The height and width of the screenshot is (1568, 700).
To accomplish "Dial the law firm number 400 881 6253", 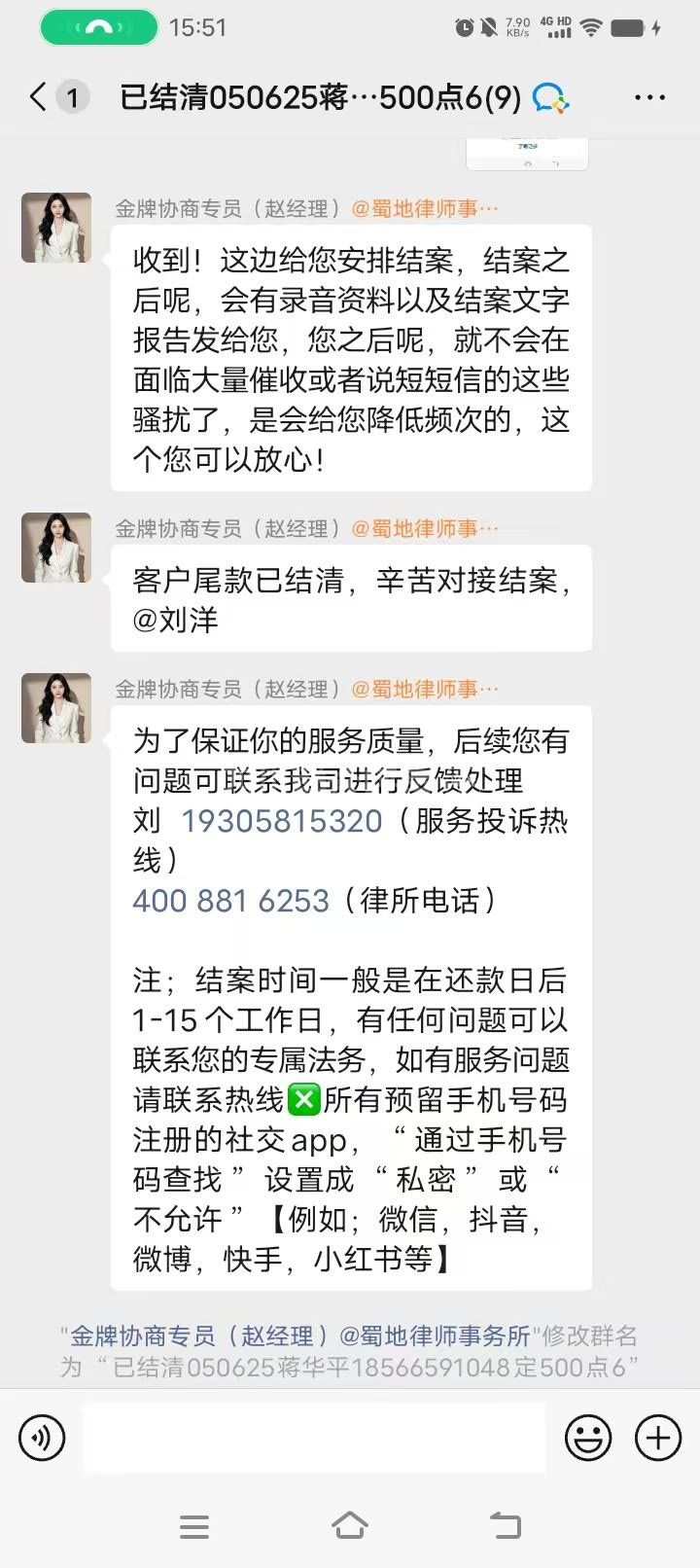I will click(231, 901).
